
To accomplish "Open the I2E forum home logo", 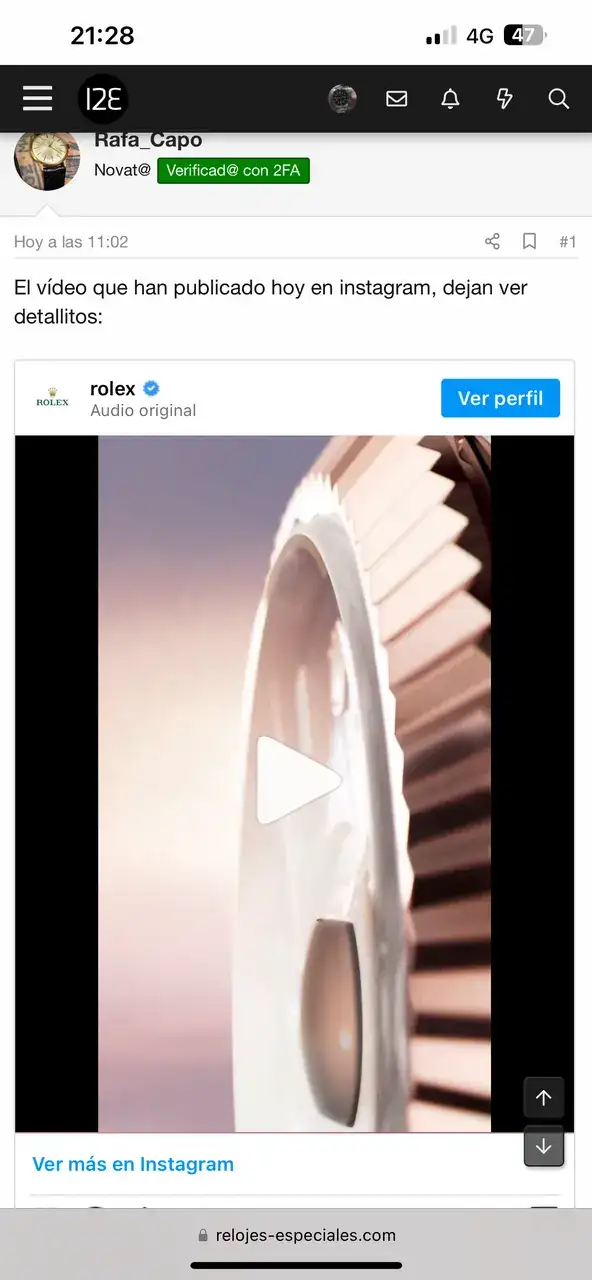I will point(103,98).
